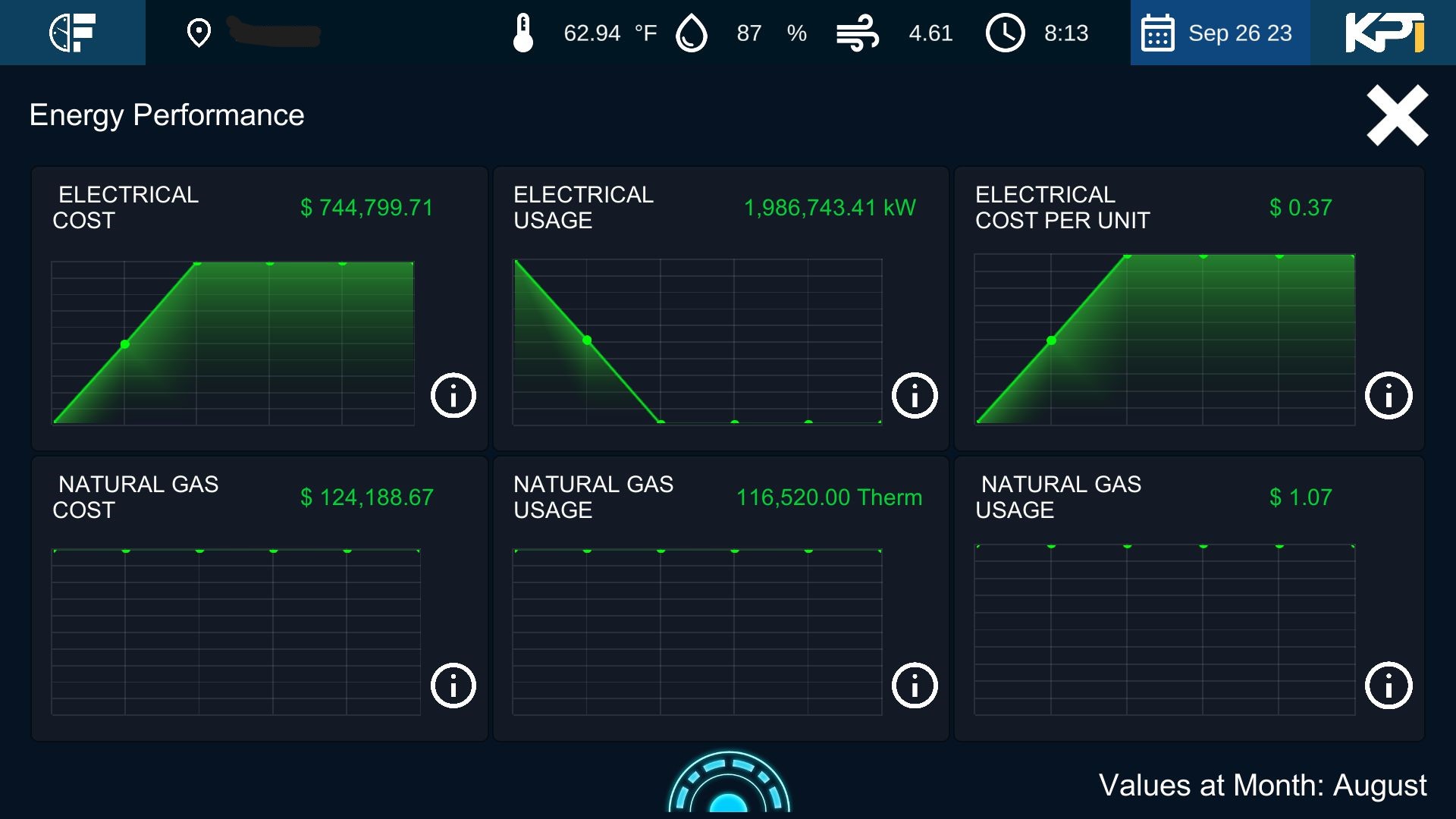Close the Energy Performance panel
The width and height of the screenshot is (1456, 819).
(x=1397, y=115)
